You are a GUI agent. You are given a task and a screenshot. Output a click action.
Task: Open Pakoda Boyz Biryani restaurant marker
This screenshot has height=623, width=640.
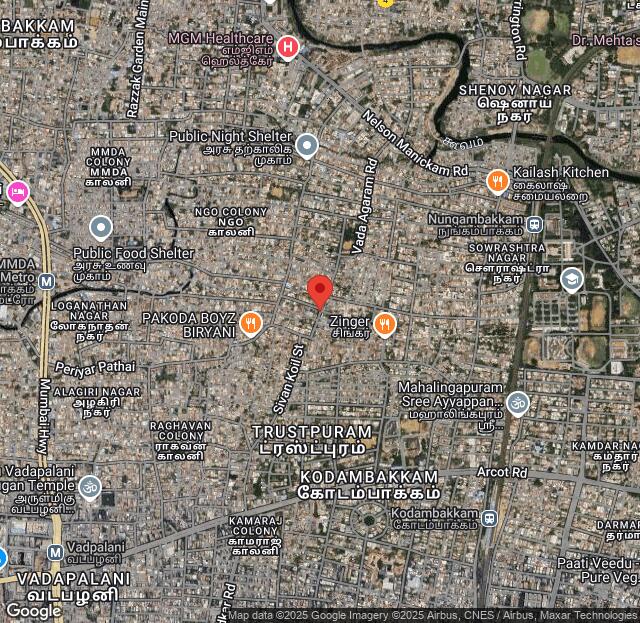coord(251,324)
